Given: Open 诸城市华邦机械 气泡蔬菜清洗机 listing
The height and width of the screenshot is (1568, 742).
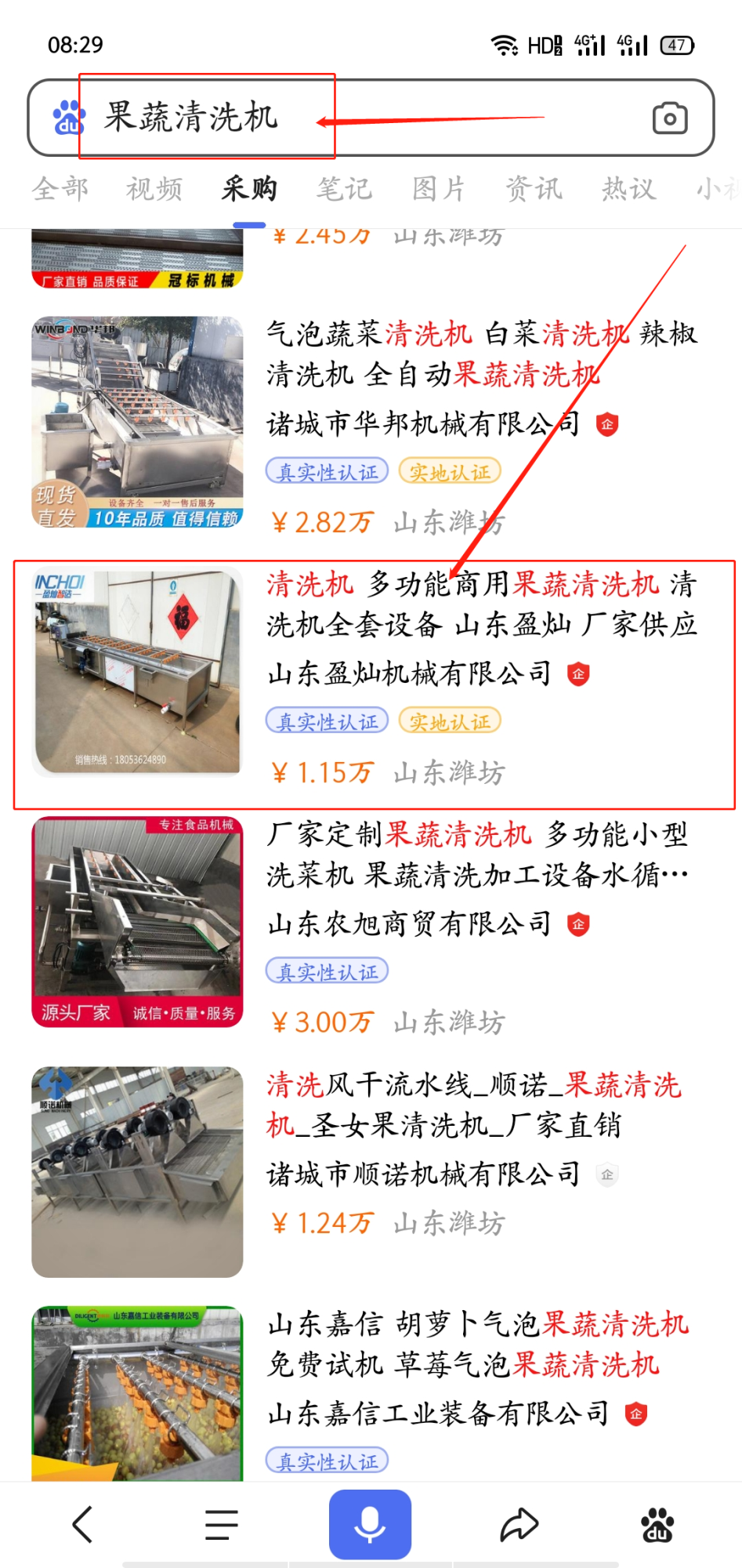Looking at the screenshot, I should pyautogui.click(x=480, y=354).
